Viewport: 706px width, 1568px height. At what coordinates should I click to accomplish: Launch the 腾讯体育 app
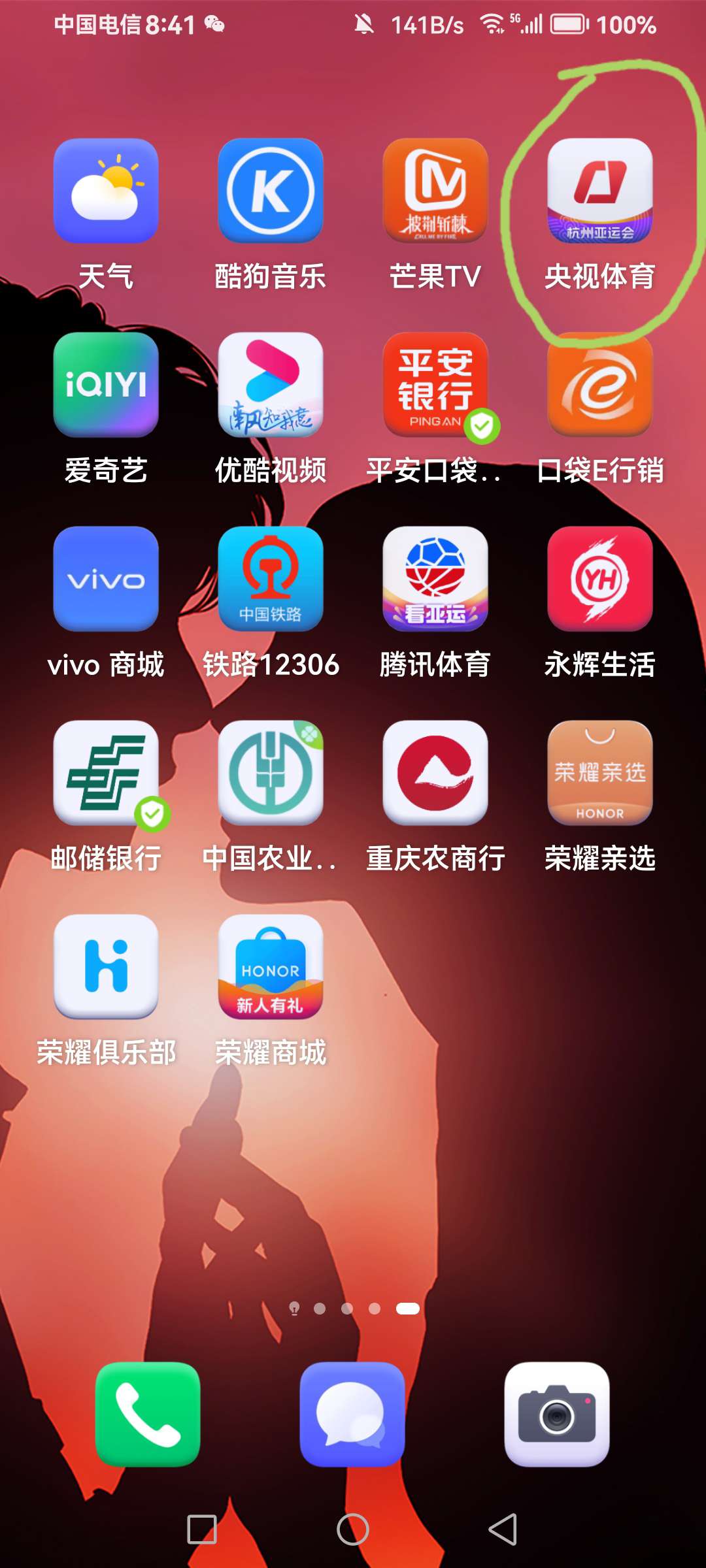coord(435,578)
